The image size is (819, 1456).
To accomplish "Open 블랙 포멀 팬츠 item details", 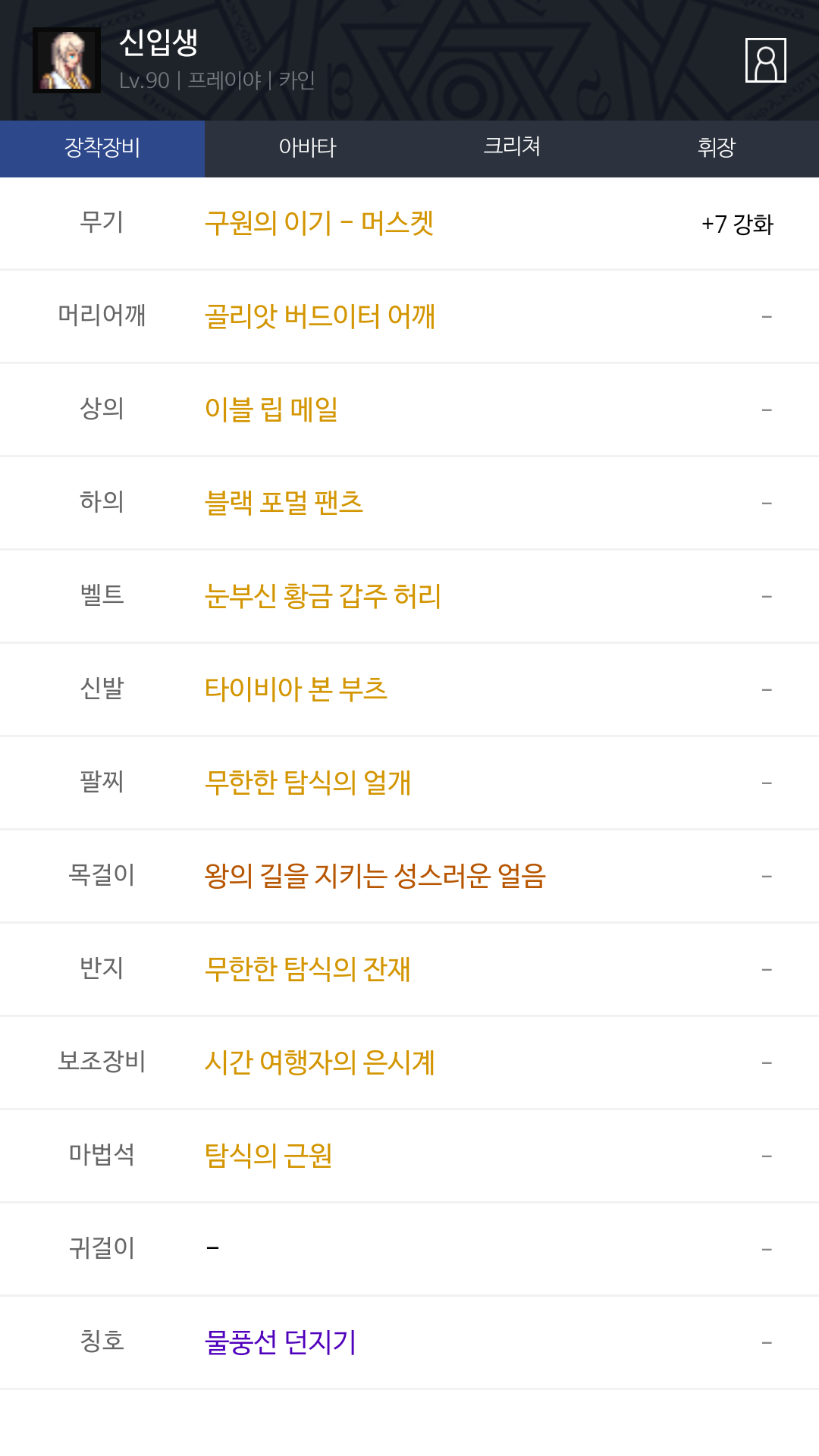I will [x=284, y=503].
